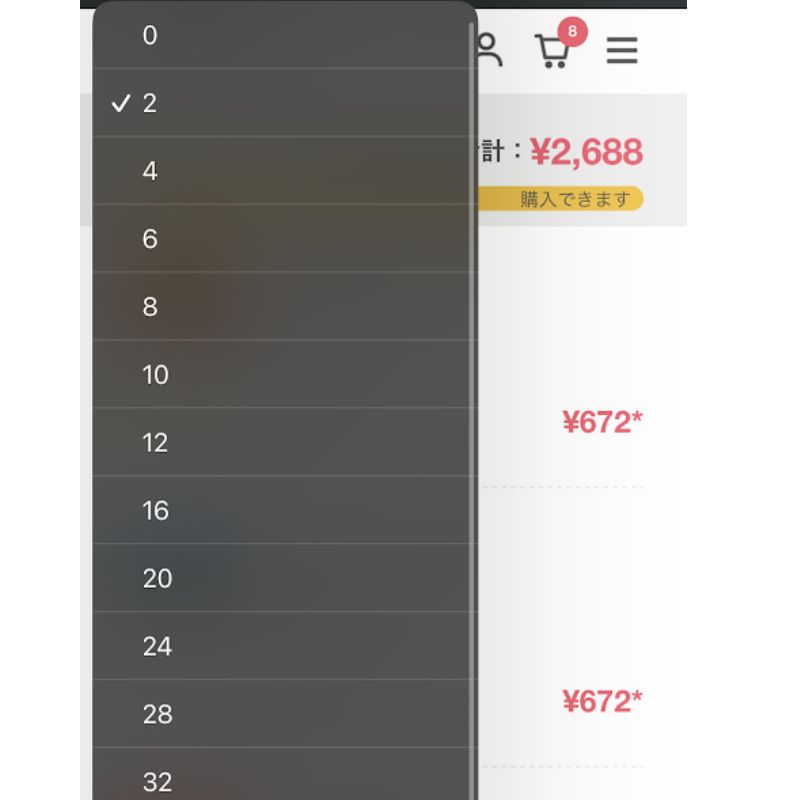This screenshot has height=800, width=800.
Task: Tap the 12 quantity option
Action: 155,443
